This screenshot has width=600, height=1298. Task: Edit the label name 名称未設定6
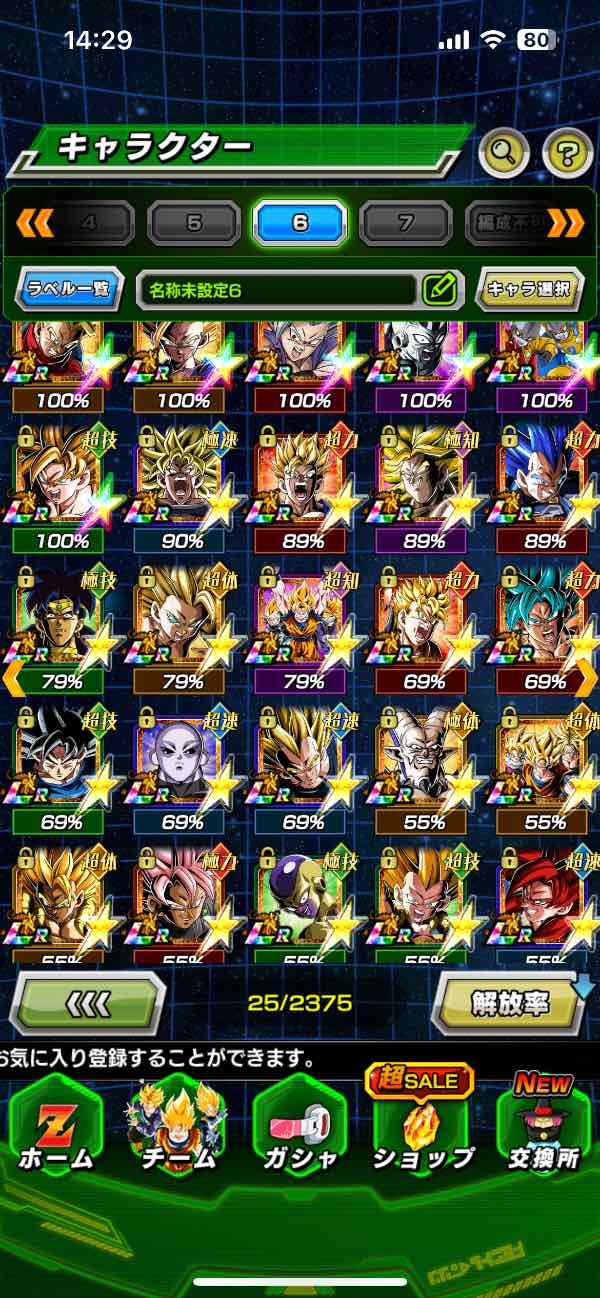point(440,290)
